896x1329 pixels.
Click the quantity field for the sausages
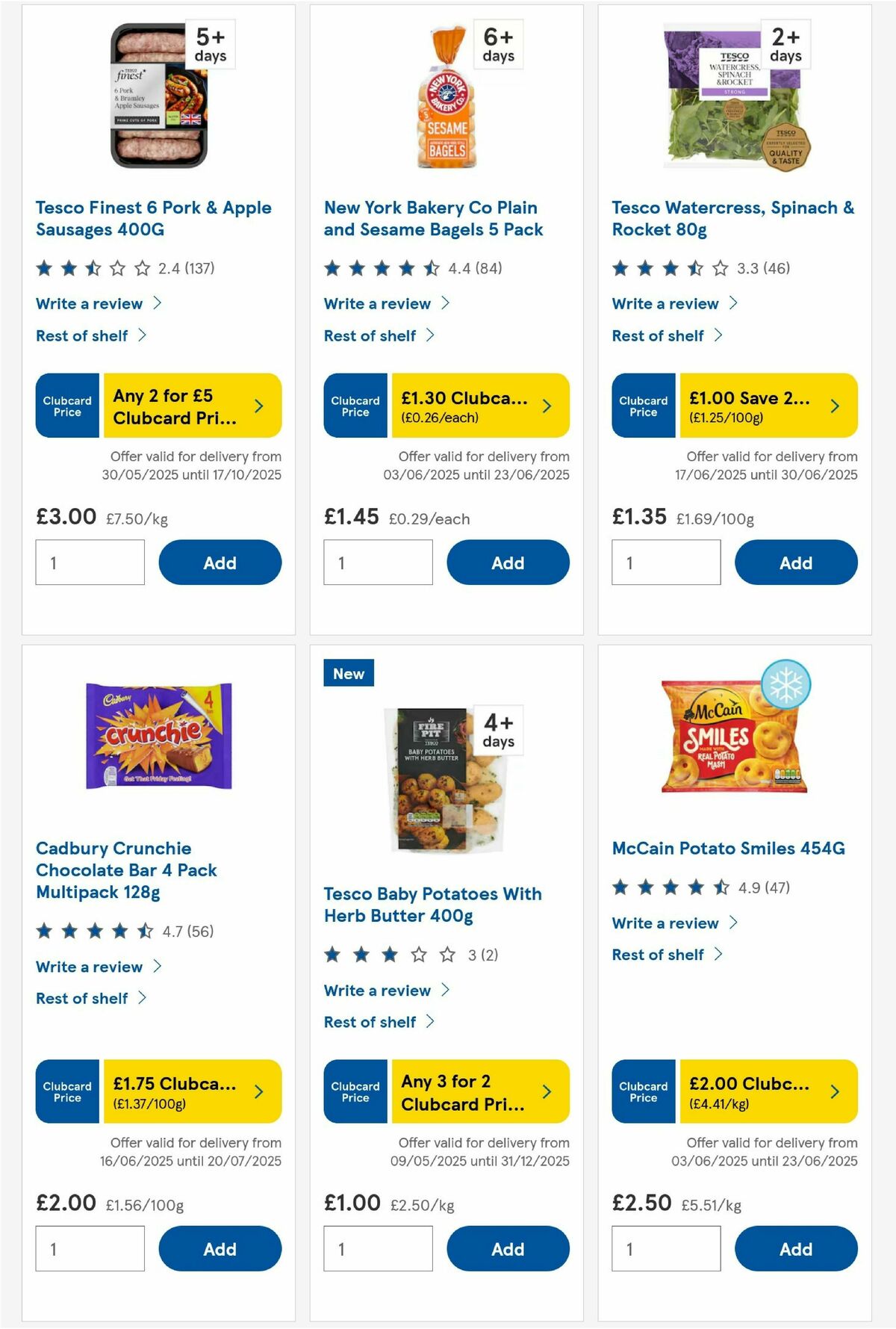pyautogui.click(x=90, y=562)
